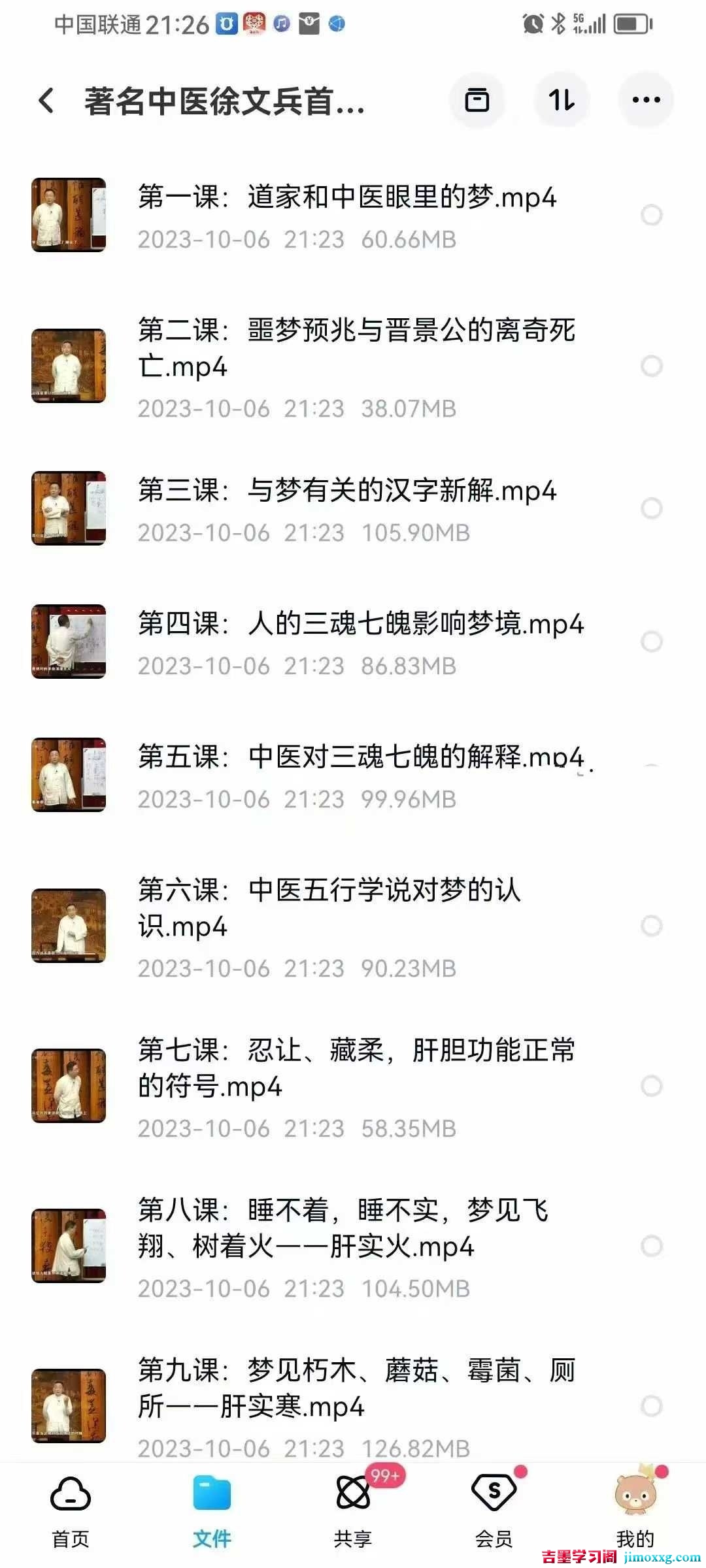The image size is (706, 1568).
Task: Open 第九课 梦见朽木 video file
Action: pos(356,1388)
